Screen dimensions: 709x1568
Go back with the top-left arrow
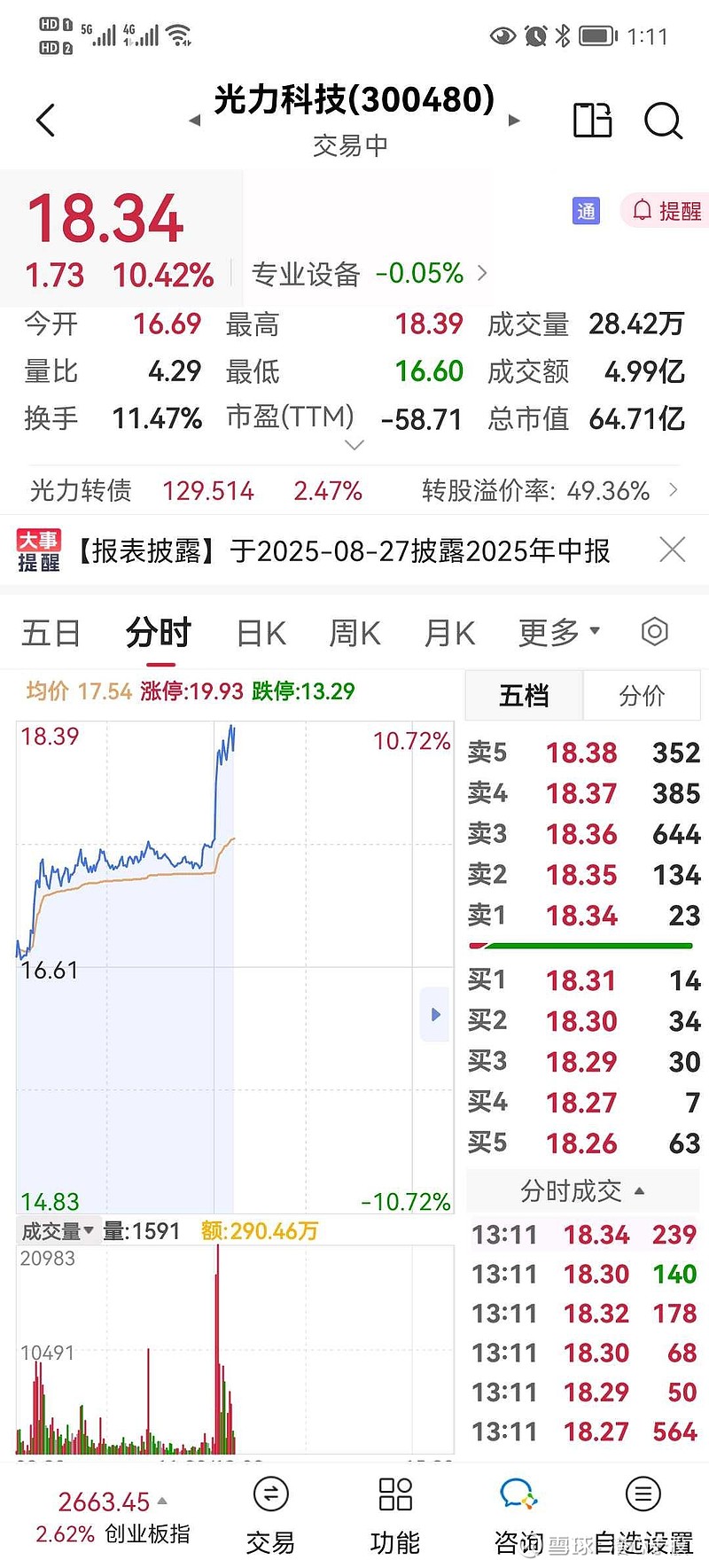[46, 120]
